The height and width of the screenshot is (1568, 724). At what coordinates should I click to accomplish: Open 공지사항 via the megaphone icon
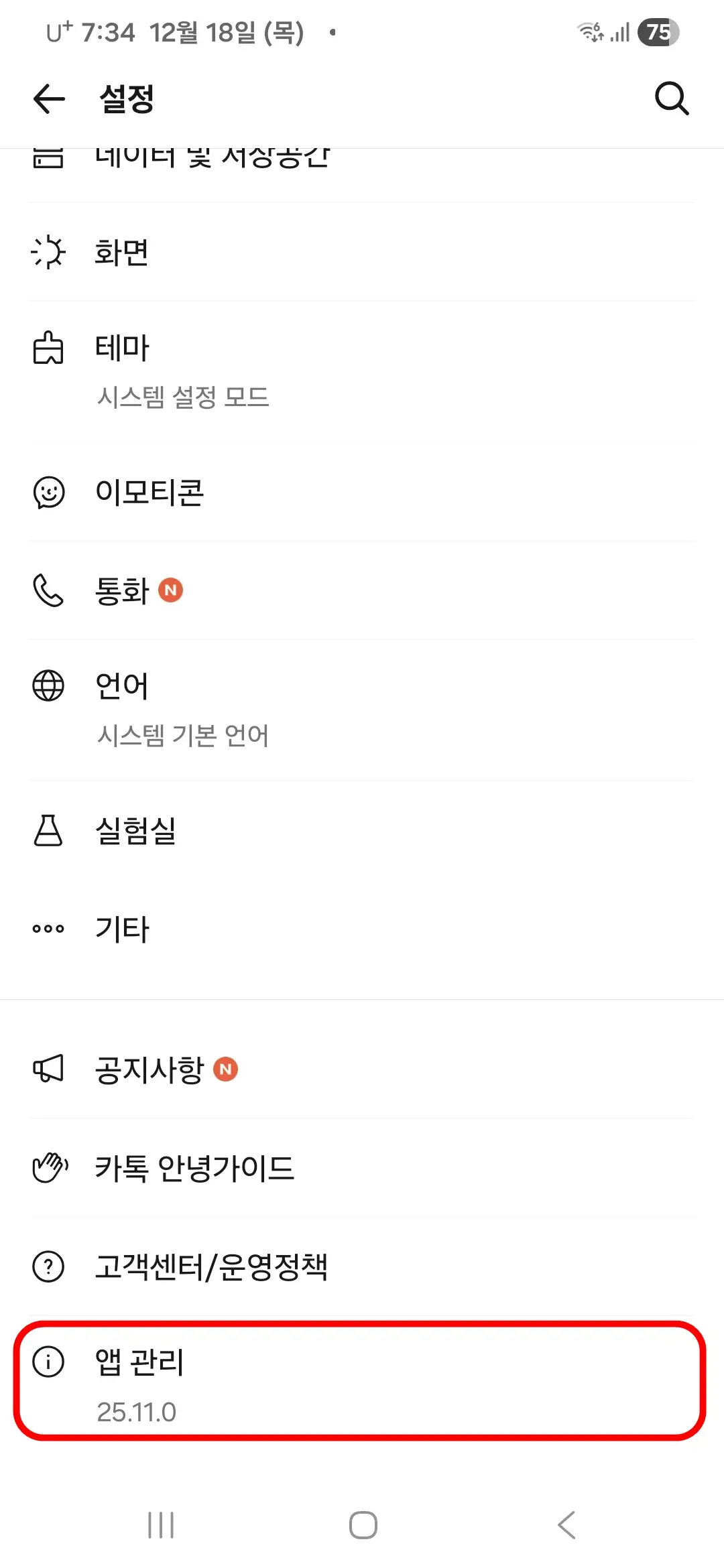point(48,1068)
